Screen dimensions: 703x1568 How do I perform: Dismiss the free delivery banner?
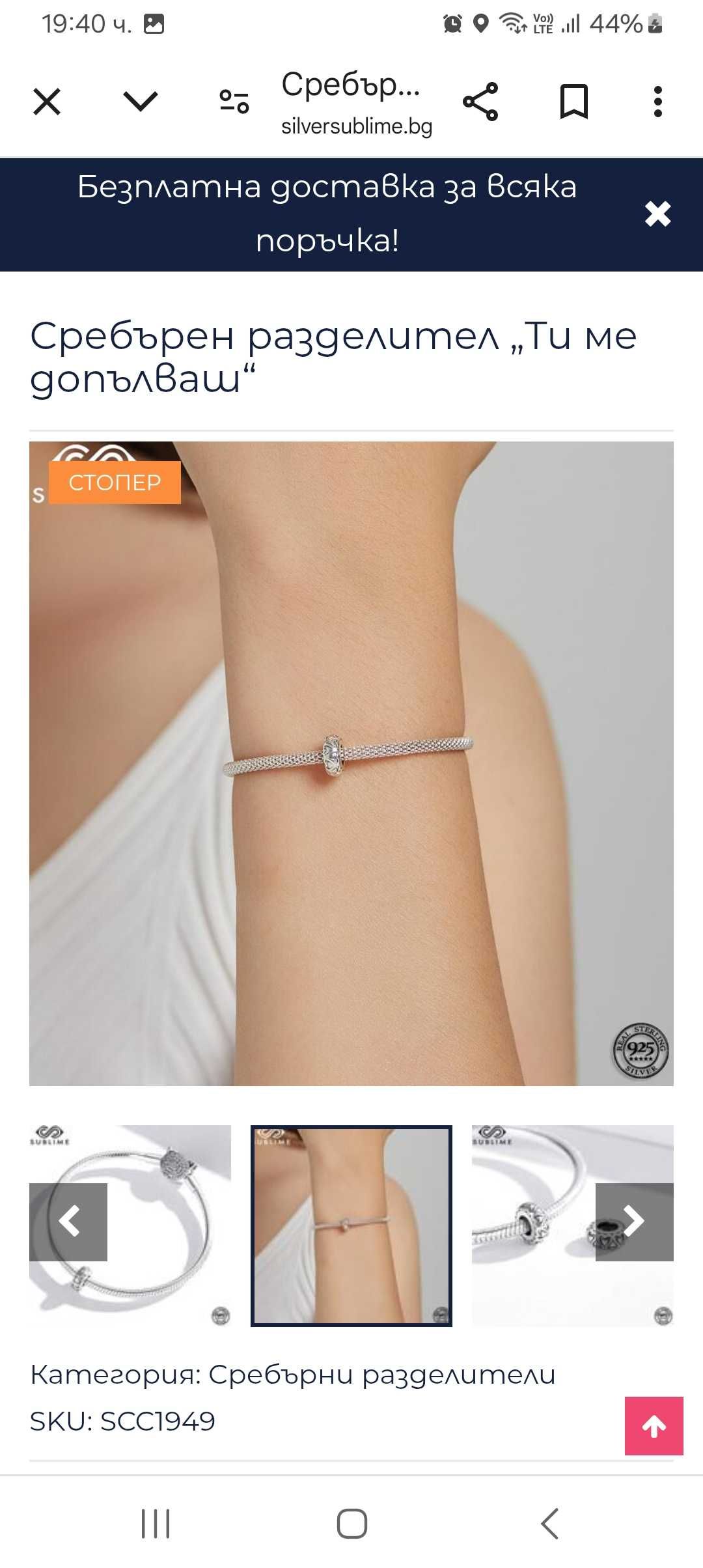[657, 214]
